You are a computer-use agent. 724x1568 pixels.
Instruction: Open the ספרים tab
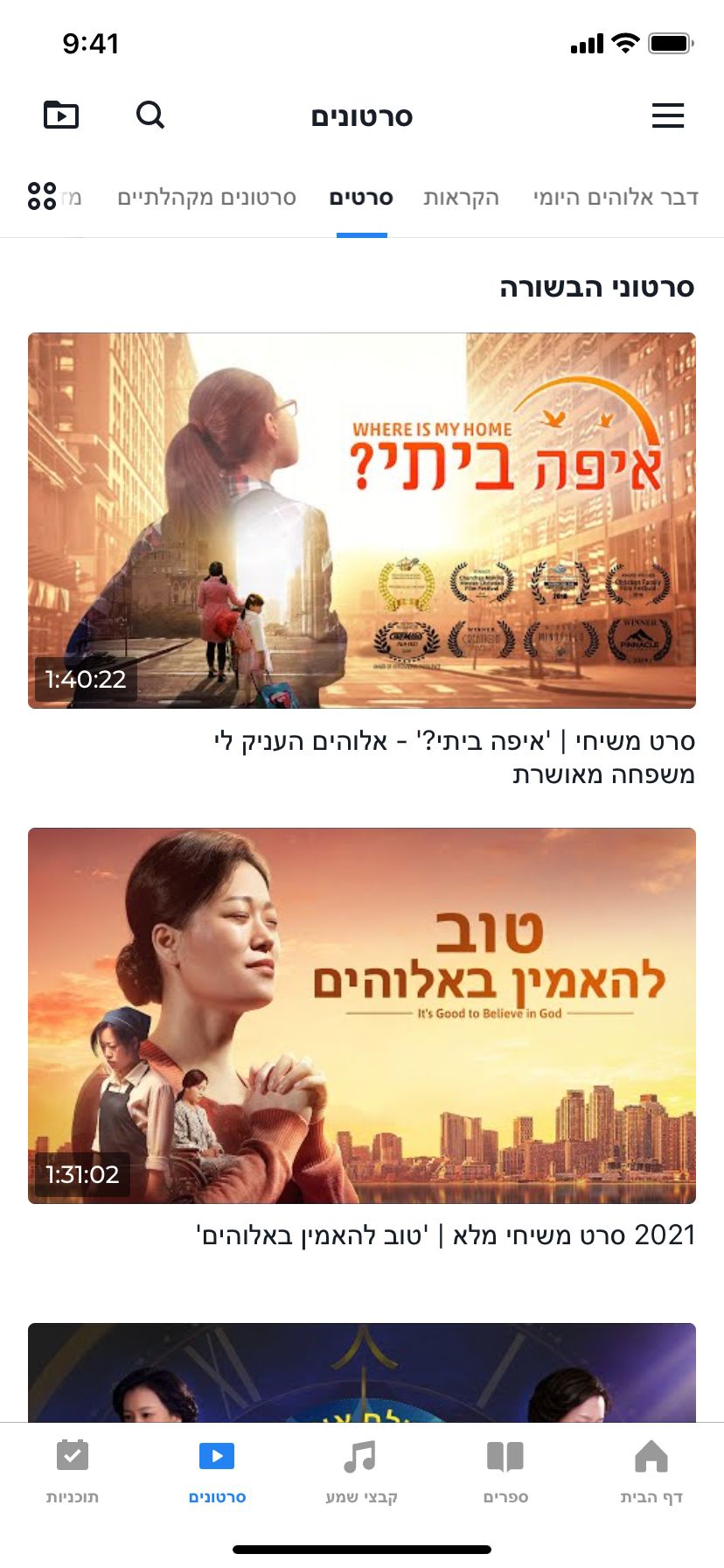[x=505, y=1472]
